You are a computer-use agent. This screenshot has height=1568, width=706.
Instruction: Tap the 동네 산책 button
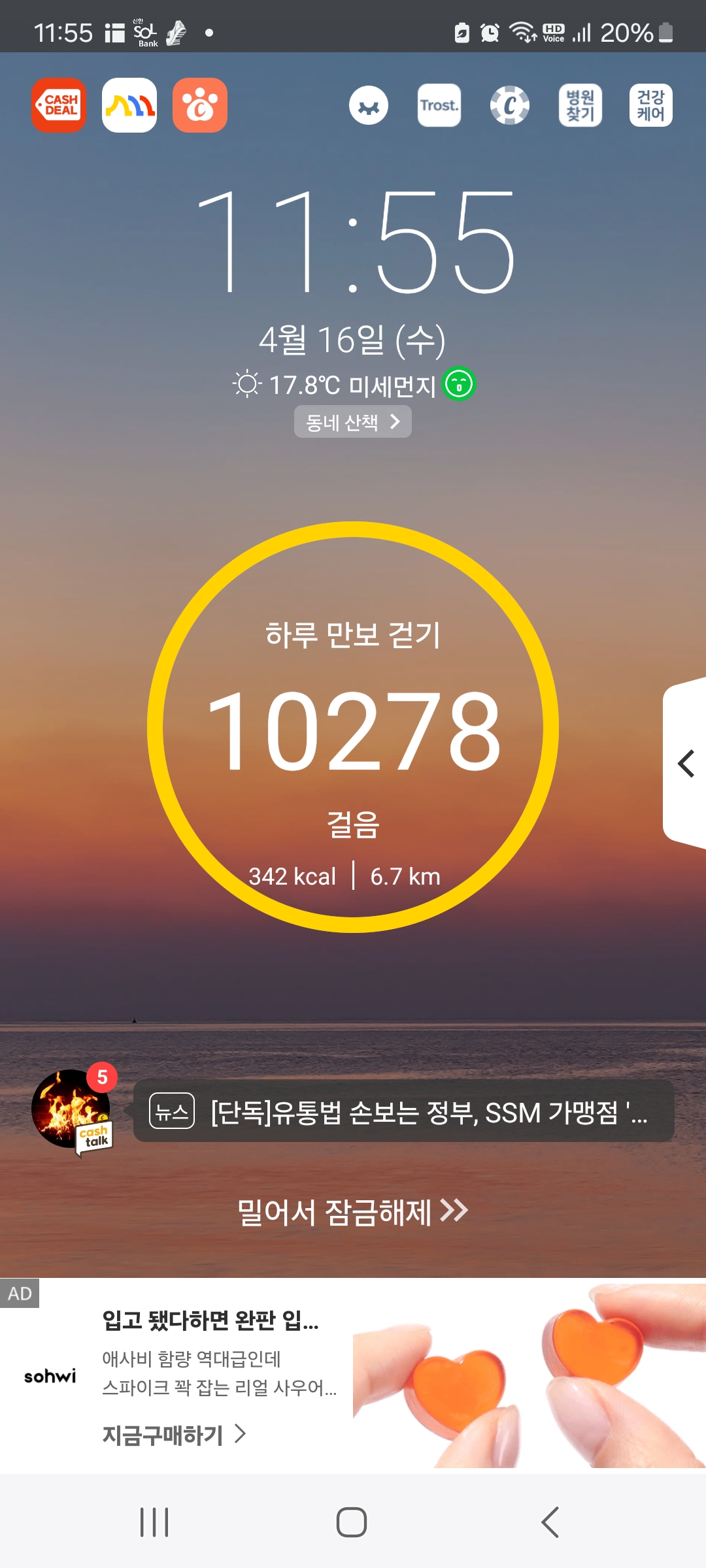coord(352,422)
